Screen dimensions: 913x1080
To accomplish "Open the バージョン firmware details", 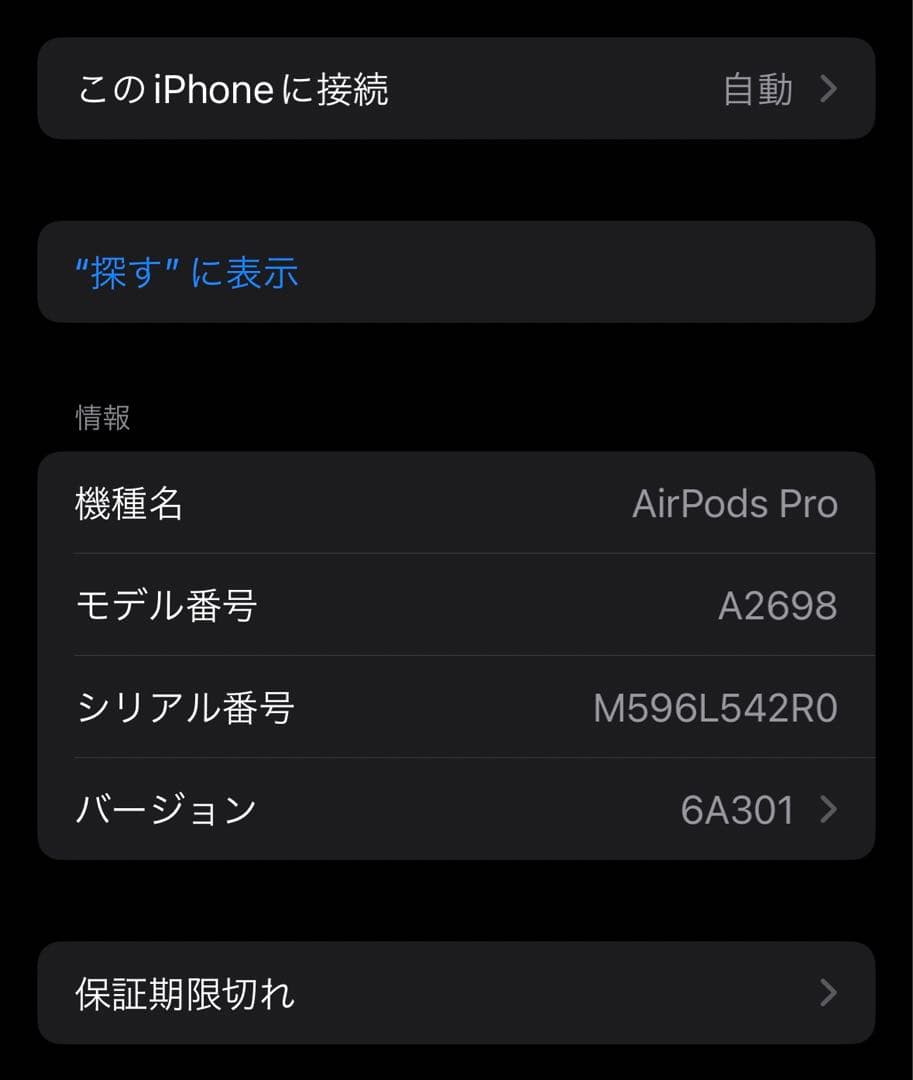I will point(456,809).
